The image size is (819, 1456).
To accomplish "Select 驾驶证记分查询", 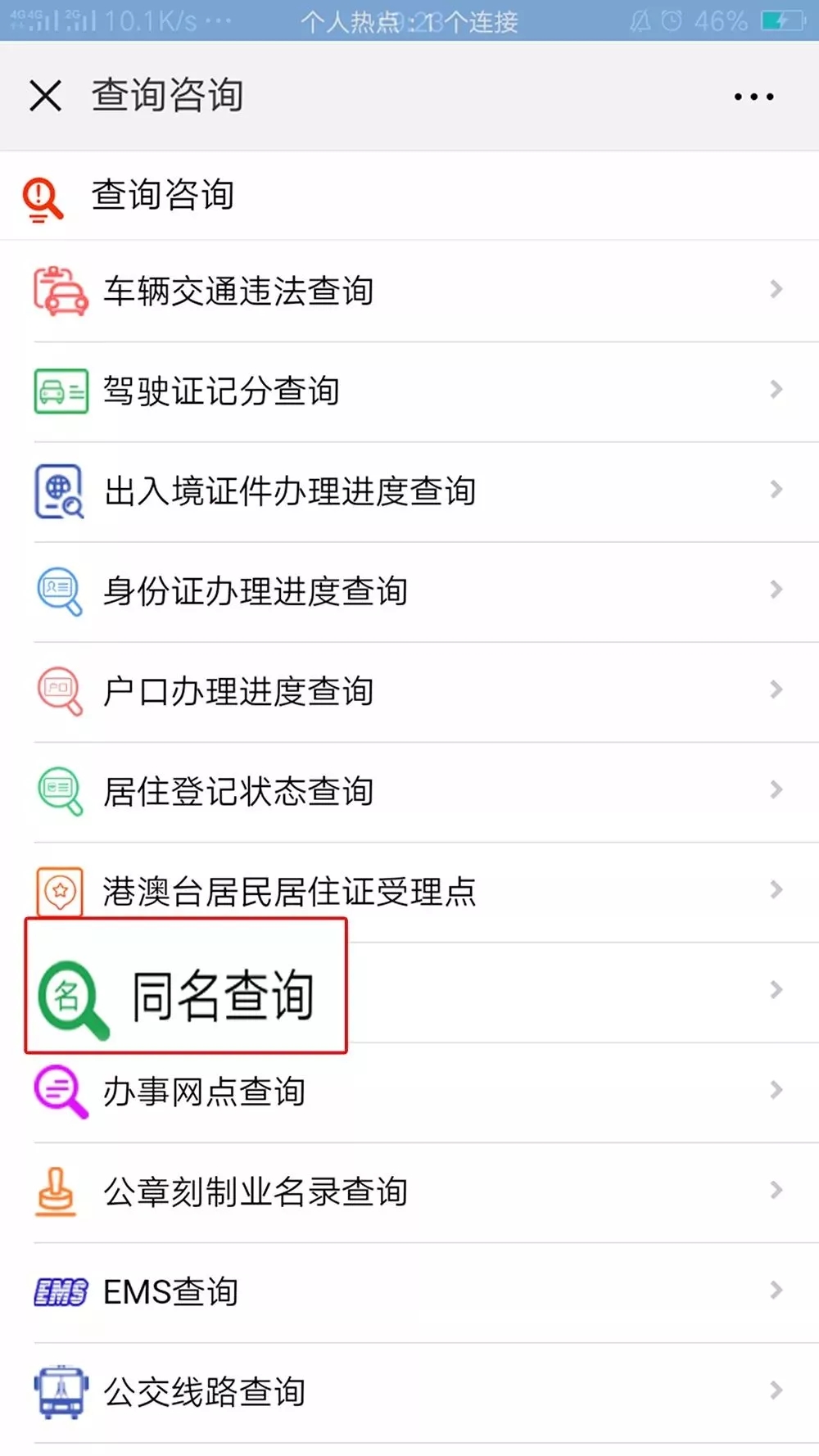I will coord(409,391).
